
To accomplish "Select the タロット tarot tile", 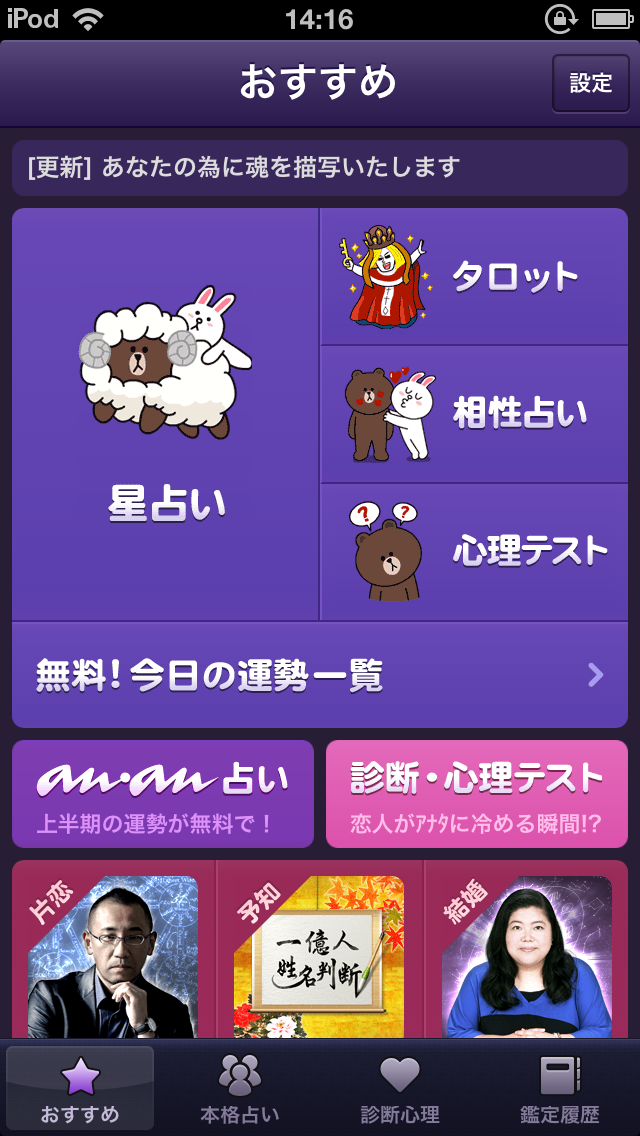I will pyautogui.click(x=474, y=277).
